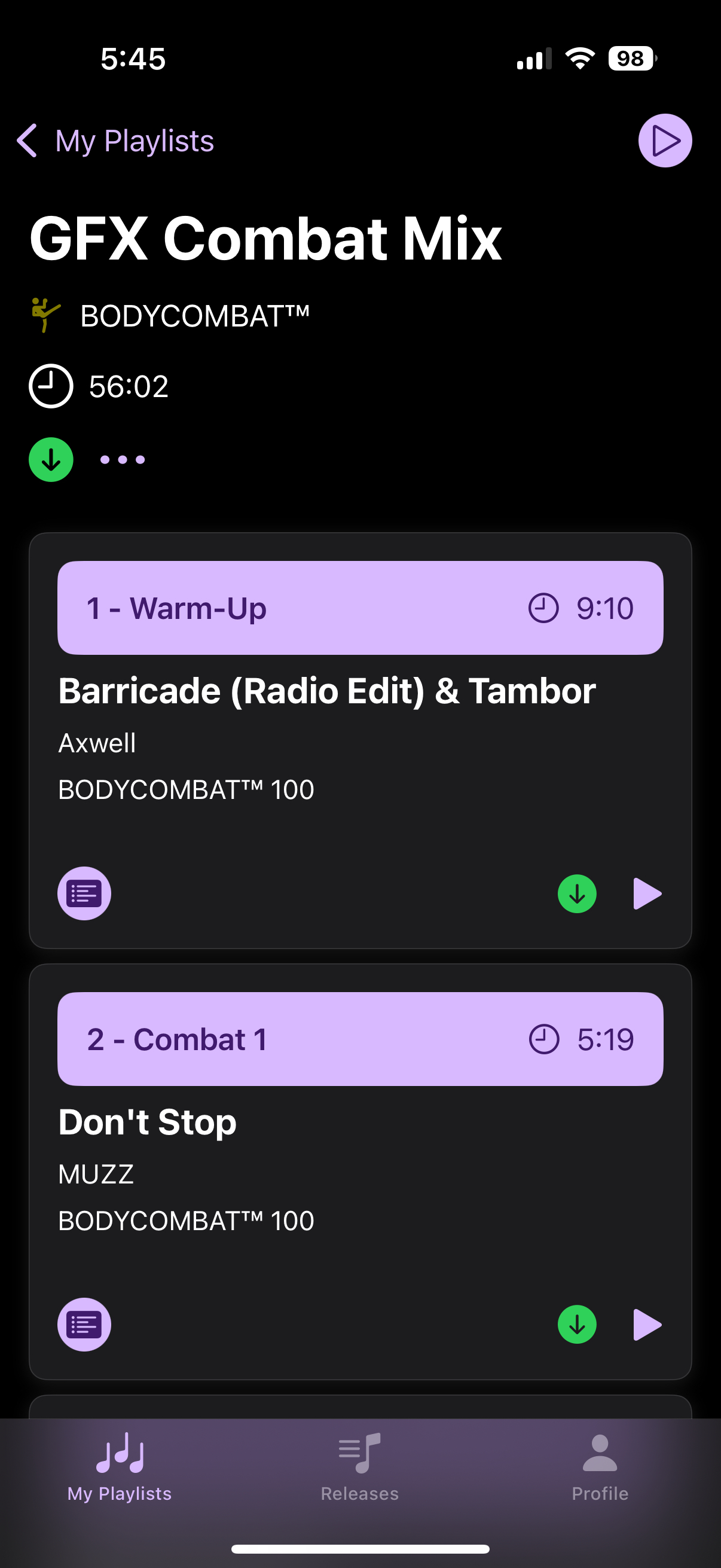Play Don't Stop by MUZZ
The height and width of the screenshot is (1568, 721).
click(647, 1325)
